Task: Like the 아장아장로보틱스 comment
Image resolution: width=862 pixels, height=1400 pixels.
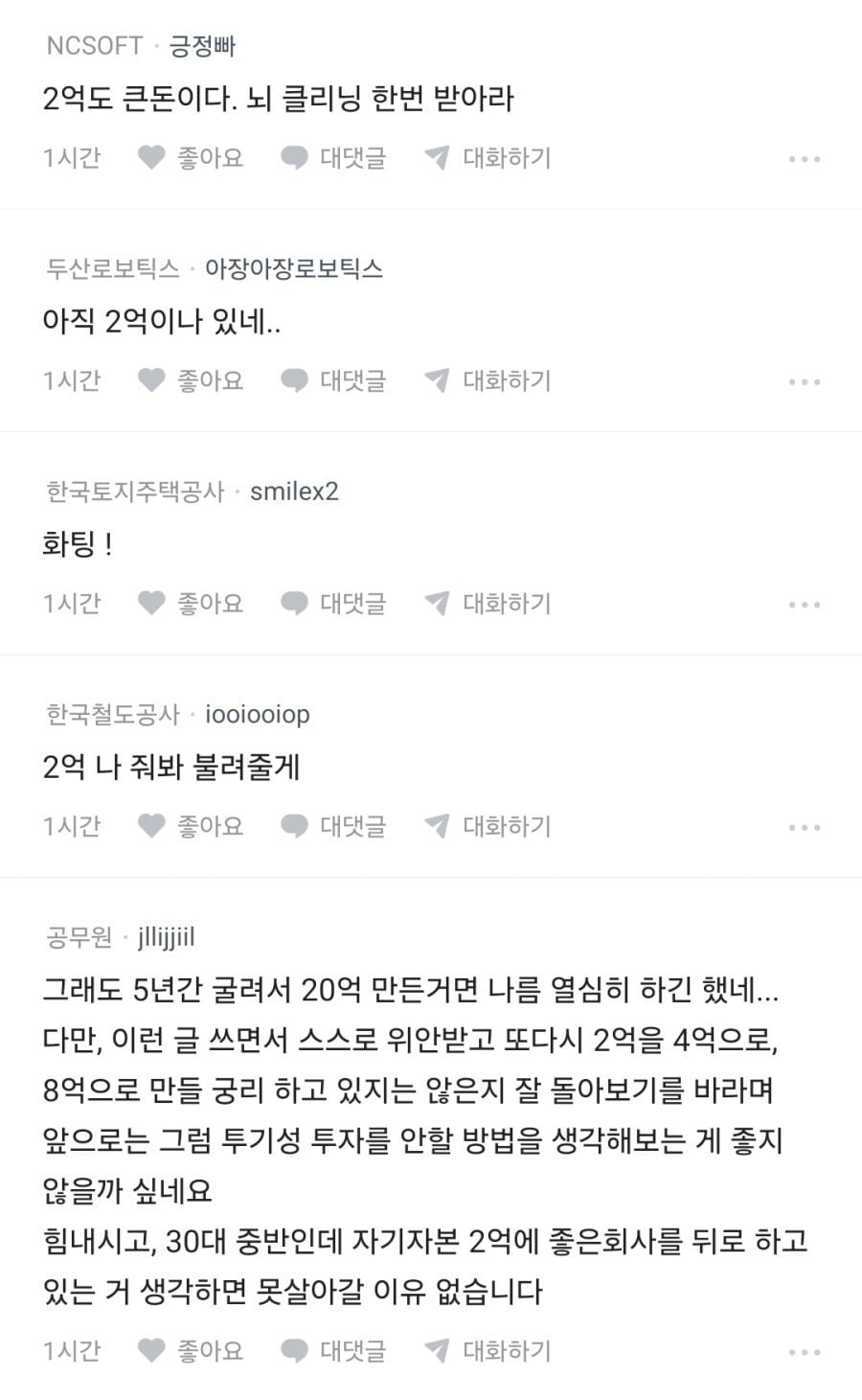Action: [190, 380]
